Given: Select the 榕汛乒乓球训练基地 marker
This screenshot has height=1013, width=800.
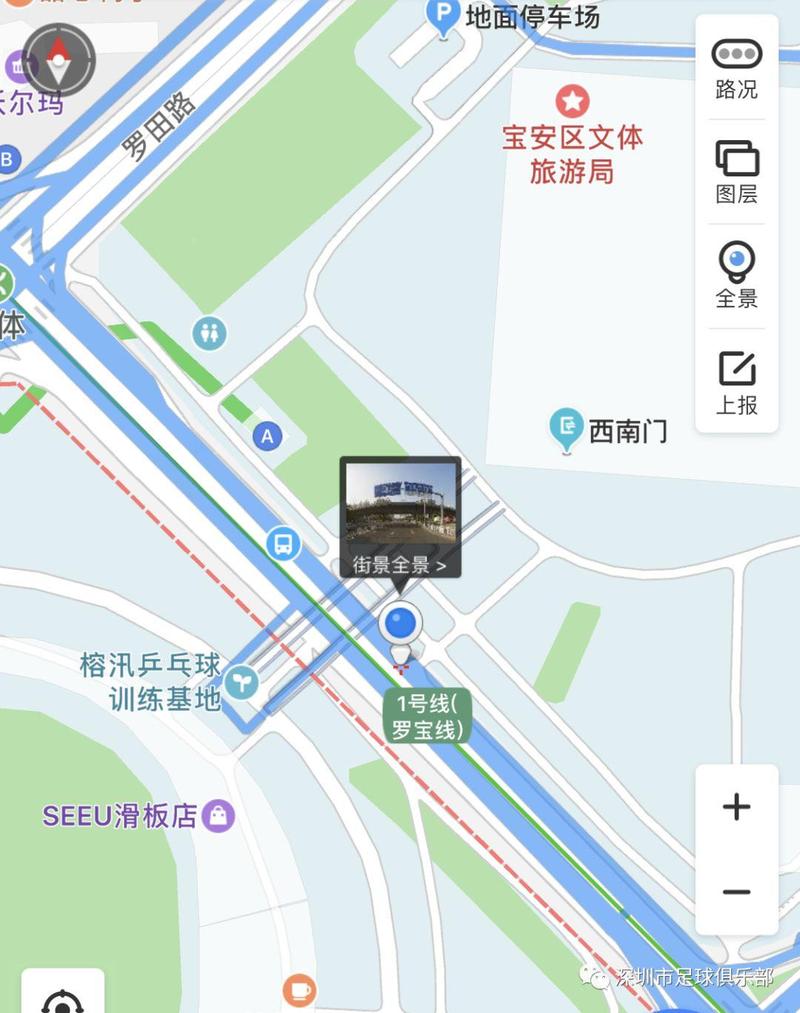Looking at the screenshot, I should 241,683.
